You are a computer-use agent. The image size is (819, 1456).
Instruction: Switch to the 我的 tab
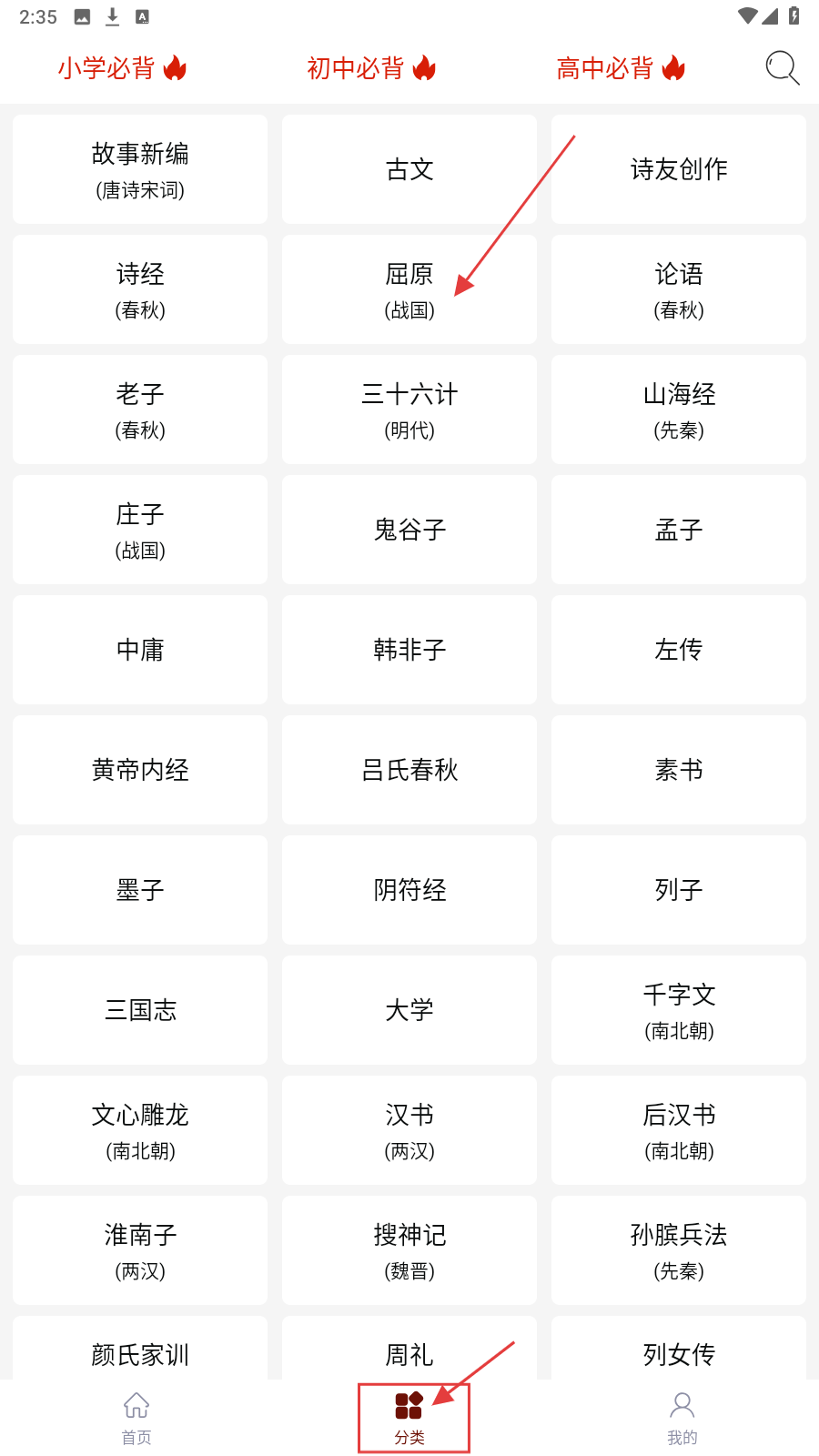(x=682, y=1419)
